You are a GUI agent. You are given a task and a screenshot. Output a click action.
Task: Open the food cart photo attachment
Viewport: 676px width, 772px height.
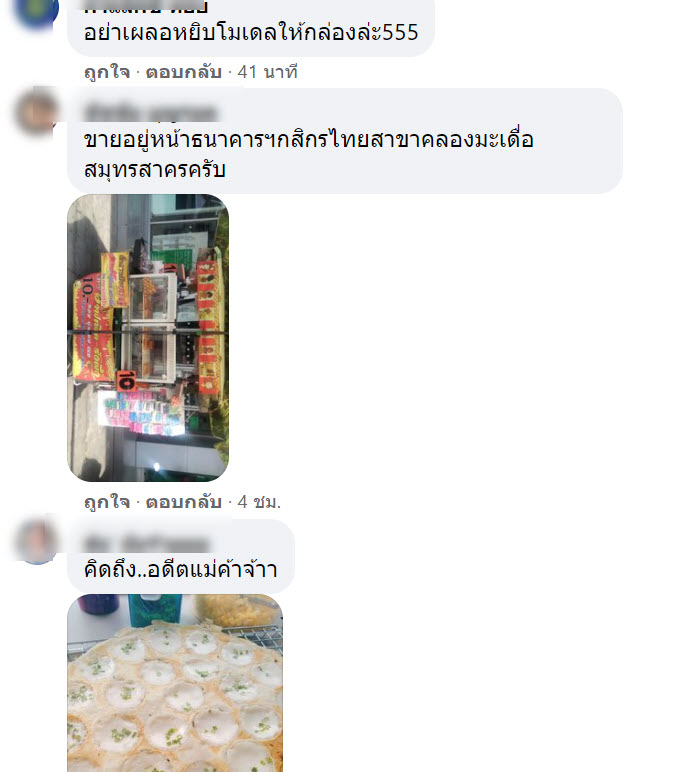click(x=148, y=338)
